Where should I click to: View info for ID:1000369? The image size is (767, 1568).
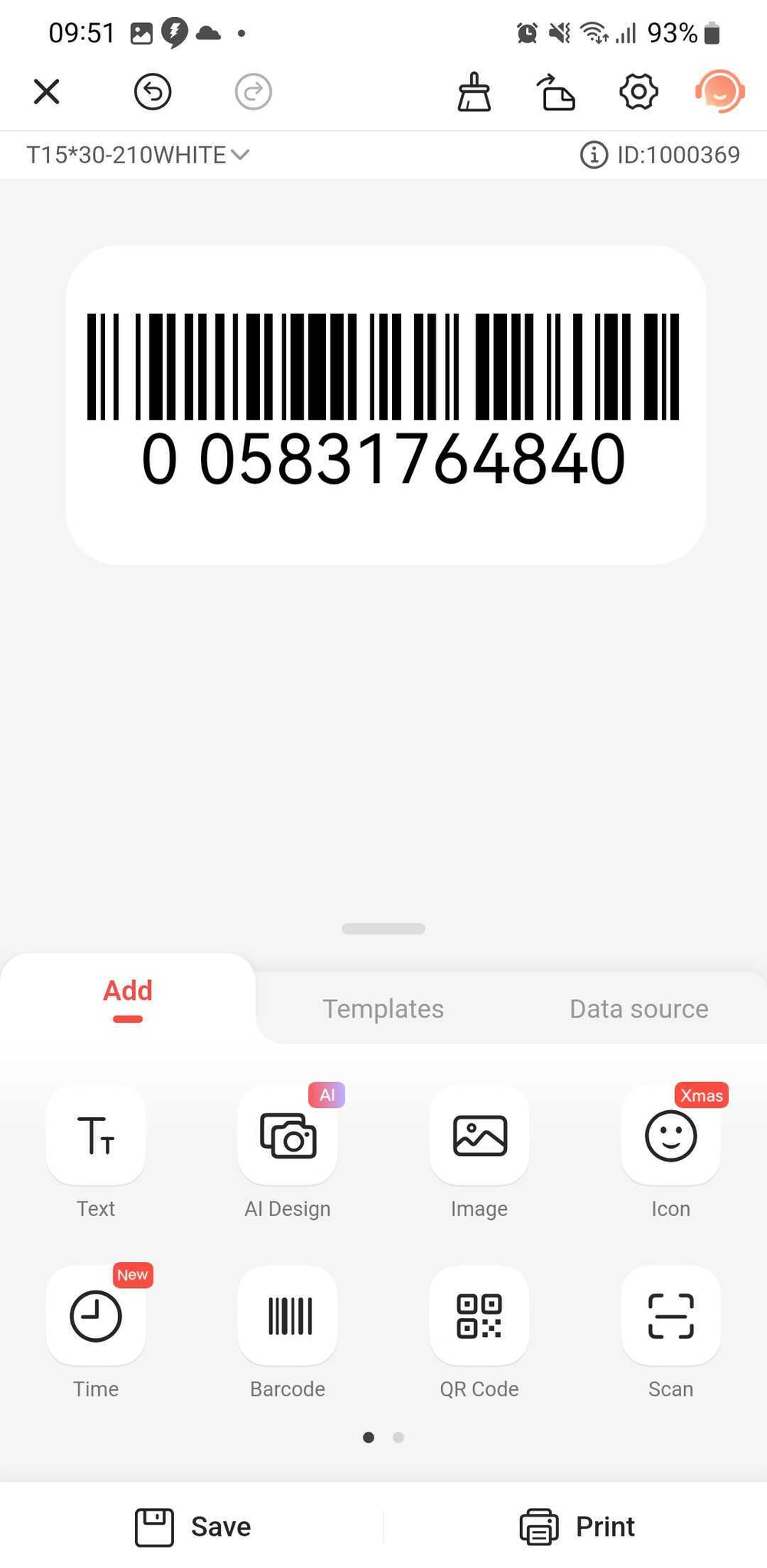pos(594,154)
